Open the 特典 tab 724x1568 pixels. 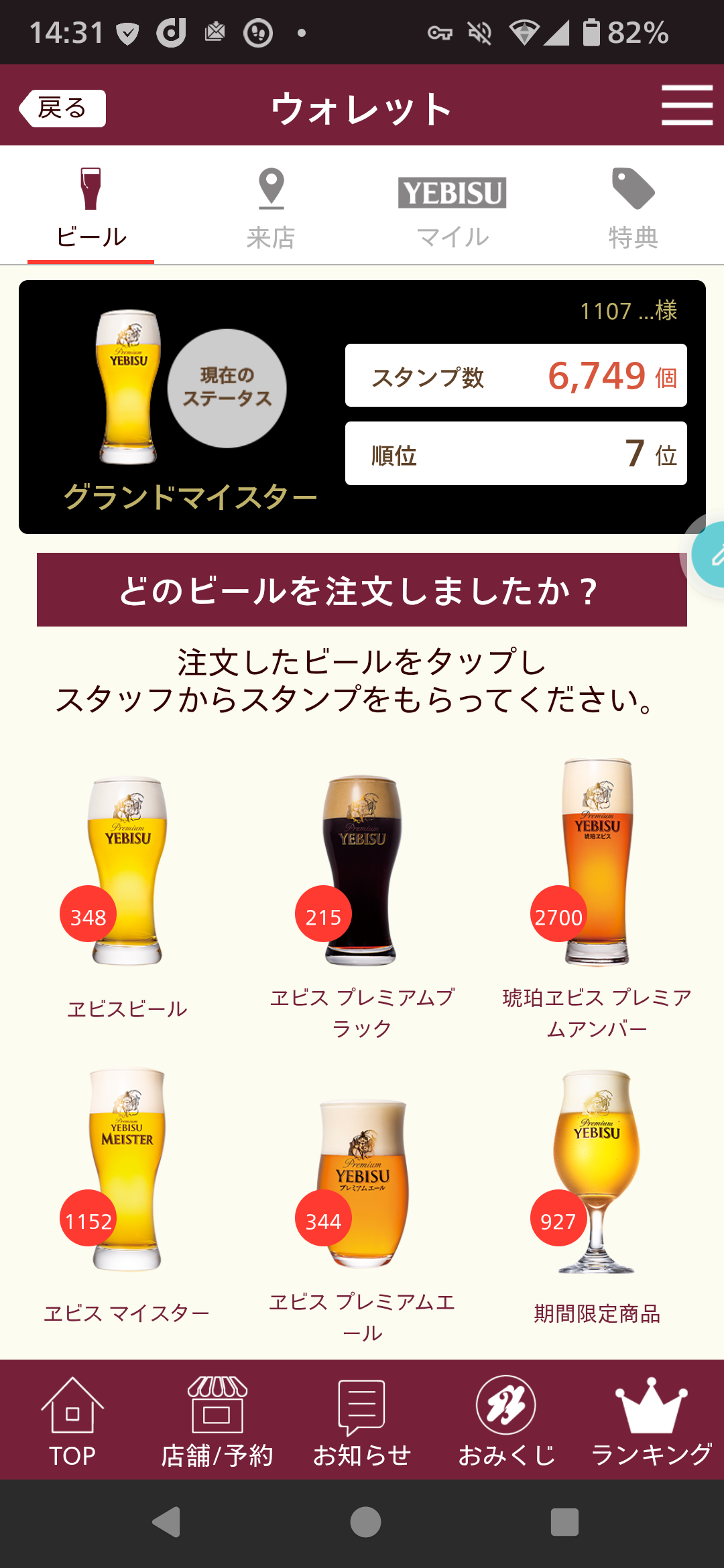633,208
